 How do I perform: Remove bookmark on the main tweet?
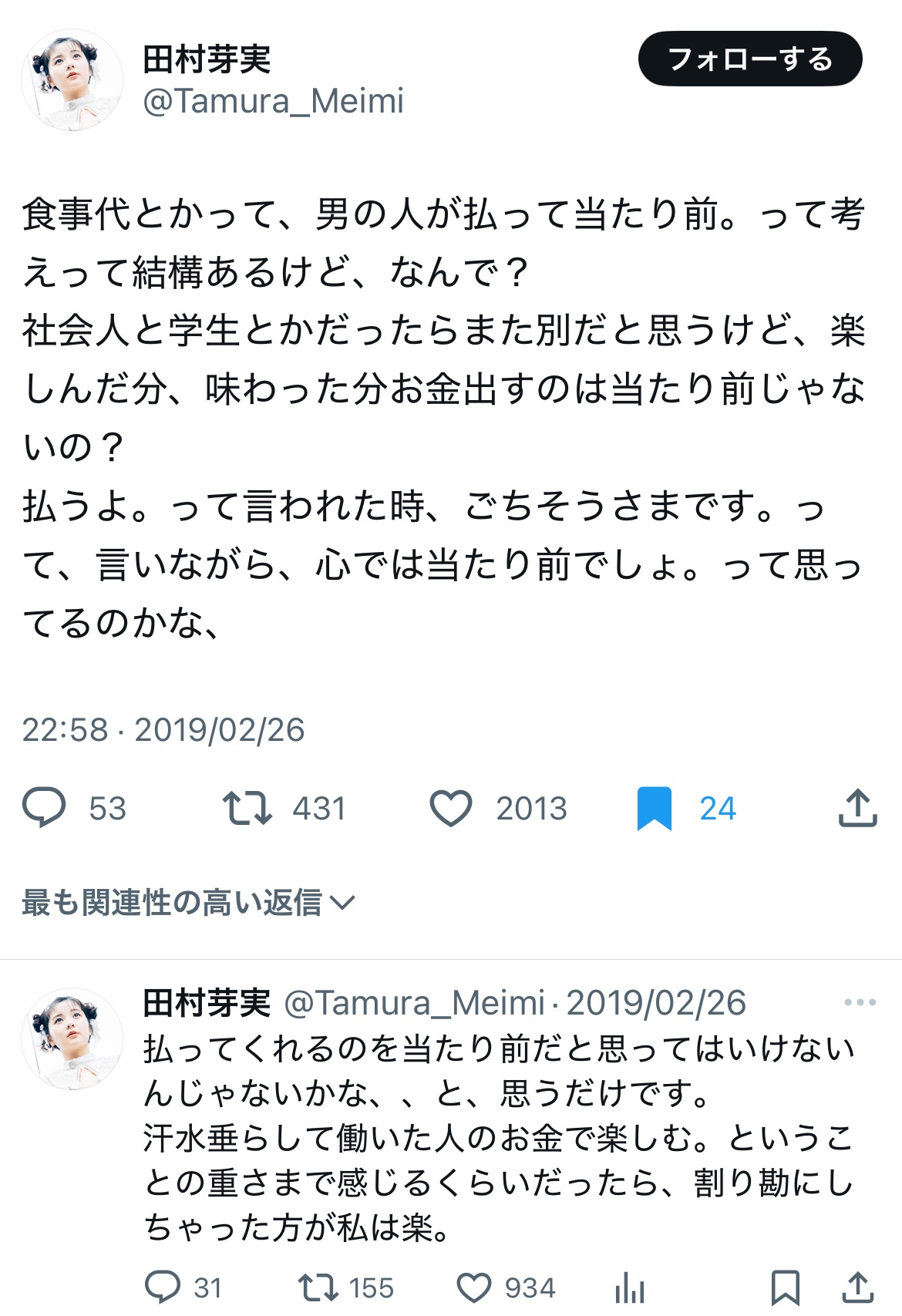[x=655, y=808]
